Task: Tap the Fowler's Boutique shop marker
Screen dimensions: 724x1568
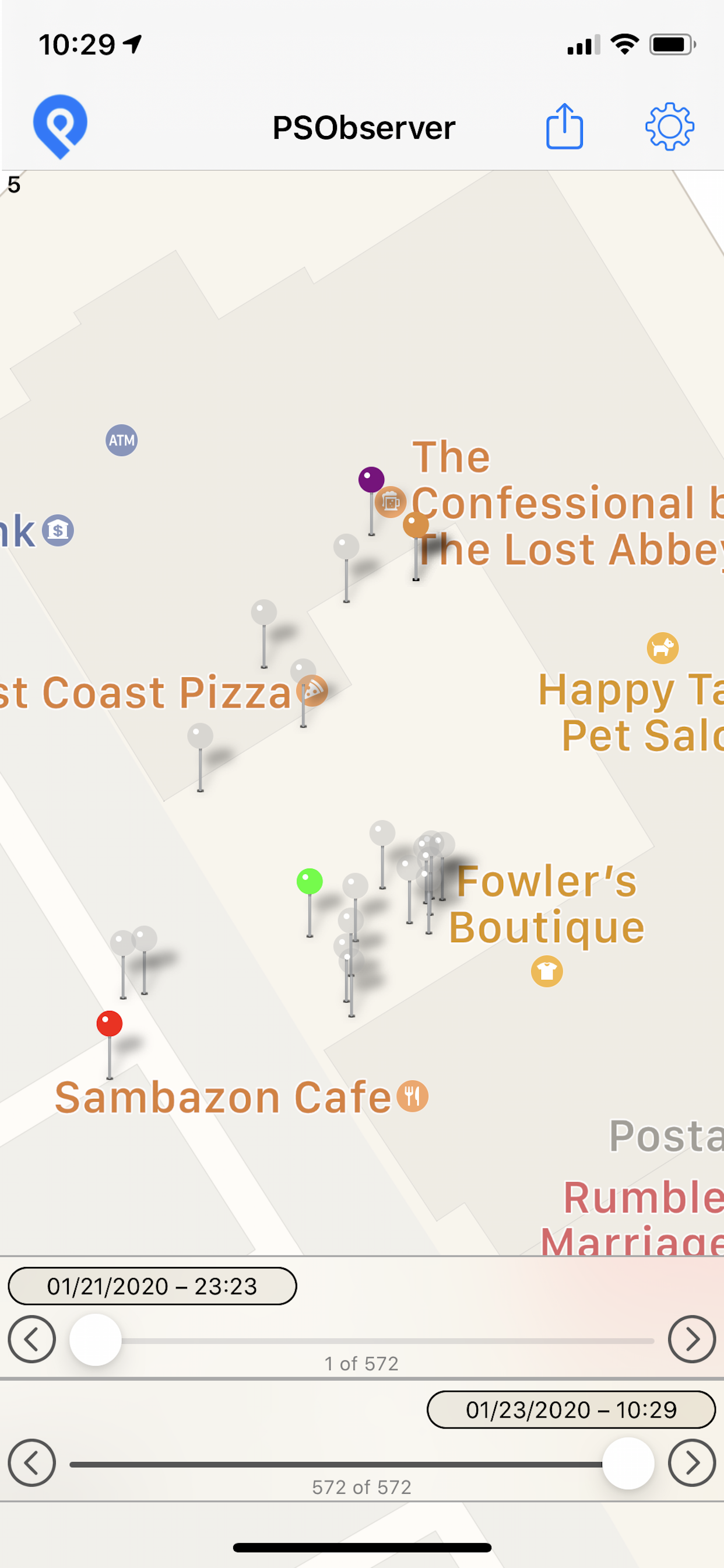Action: 546,971
